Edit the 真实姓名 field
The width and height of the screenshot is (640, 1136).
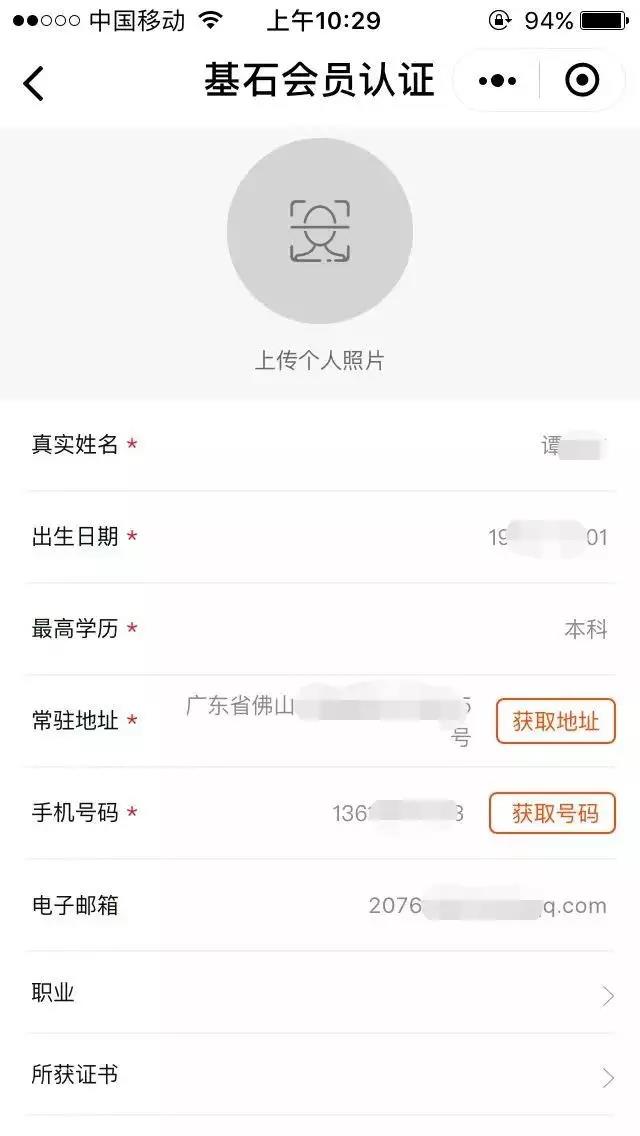click(x=320, y=445)
